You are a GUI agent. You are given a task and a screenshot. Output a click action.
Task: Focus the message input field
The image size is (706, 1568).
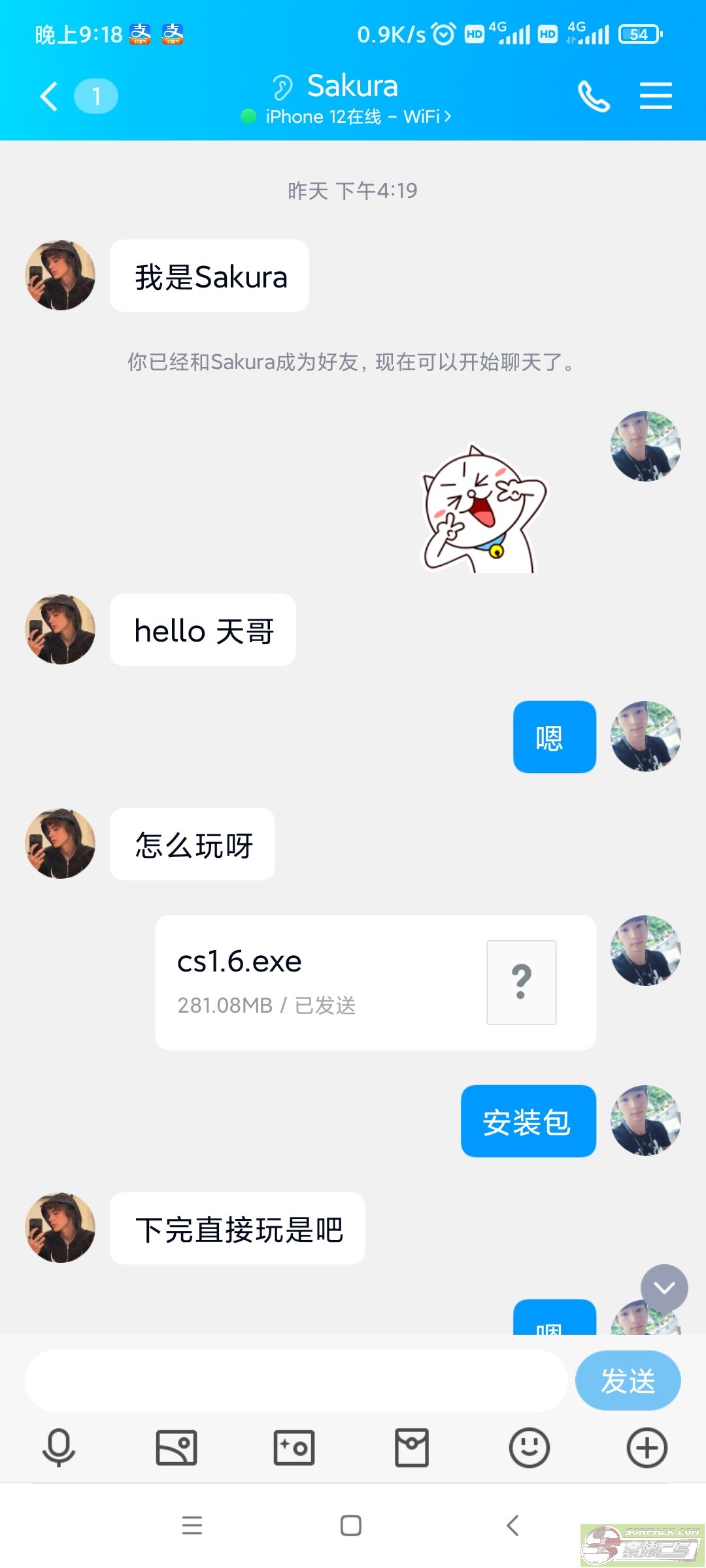(295, 1380)
